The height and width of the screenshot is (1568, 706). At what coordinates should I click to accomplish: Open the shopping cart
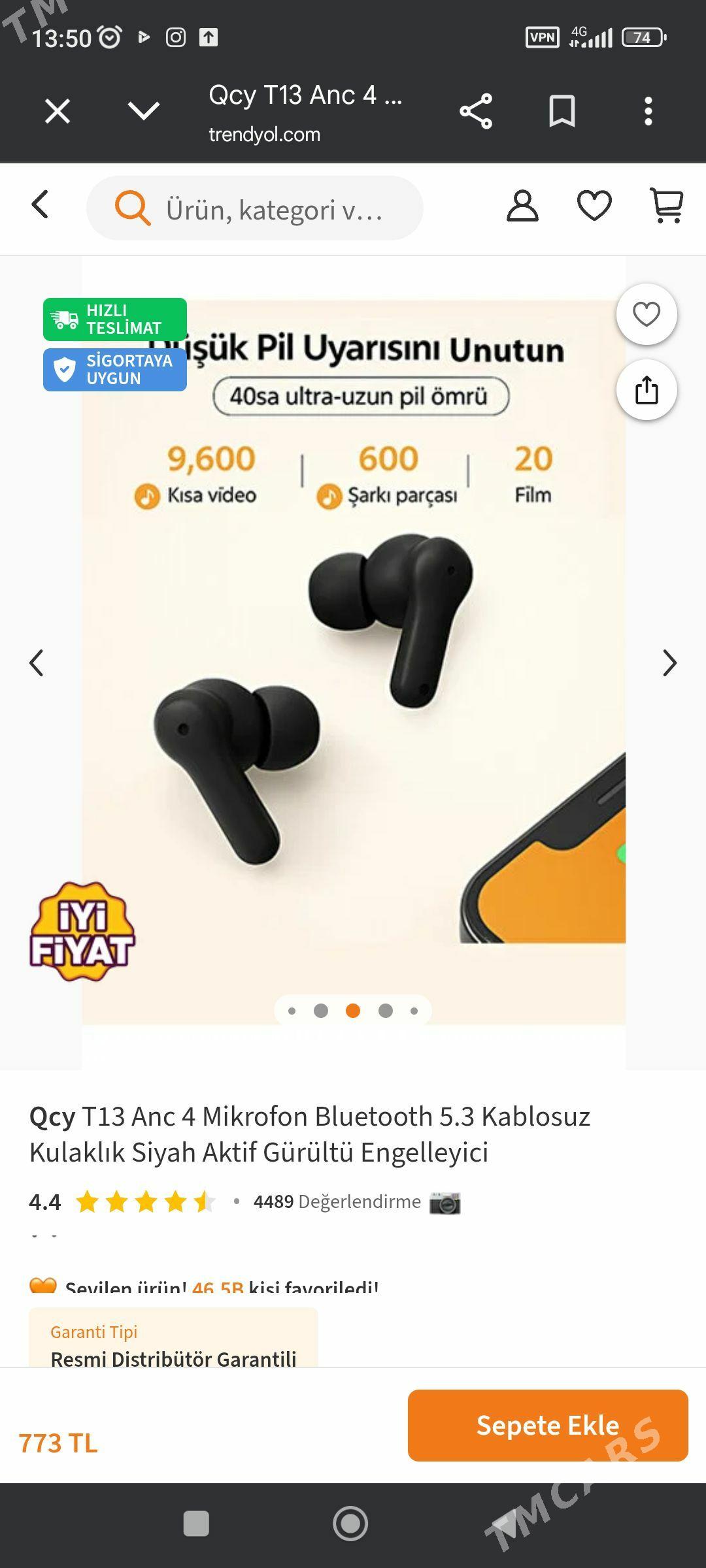[x=667, y=206]
